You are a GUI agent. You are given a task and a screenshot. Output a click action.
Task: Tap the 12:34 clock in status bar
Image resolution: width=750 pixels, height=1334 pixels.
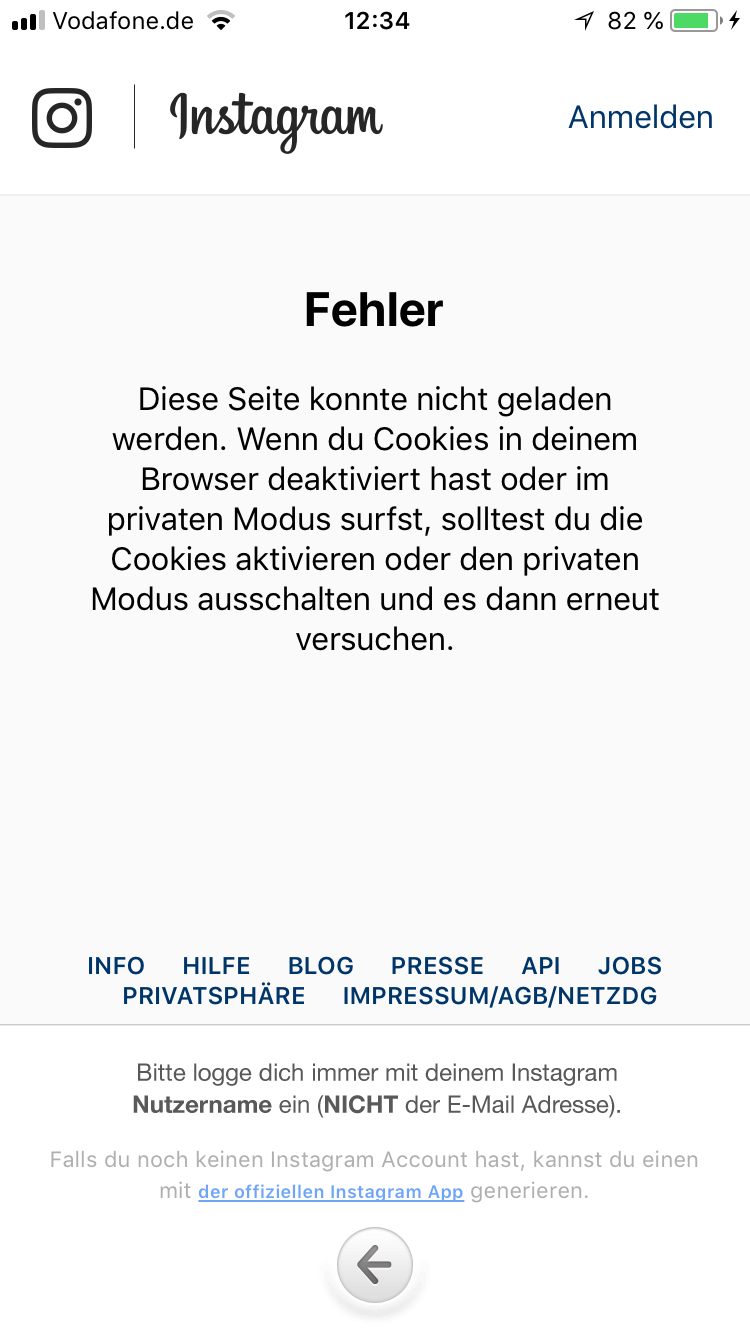[375, 18]
